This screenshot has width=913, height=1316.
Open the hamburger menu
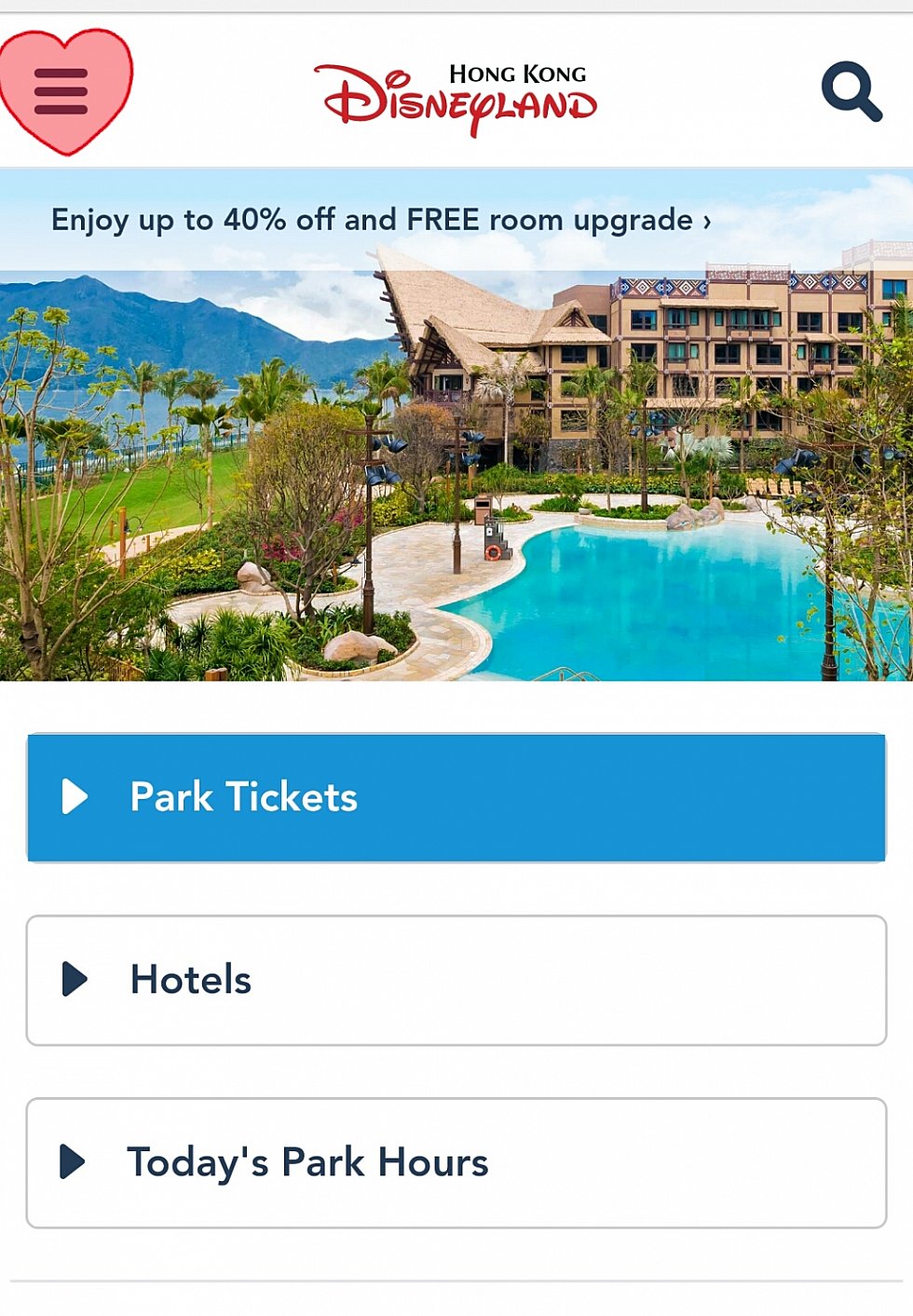(61, 91)
